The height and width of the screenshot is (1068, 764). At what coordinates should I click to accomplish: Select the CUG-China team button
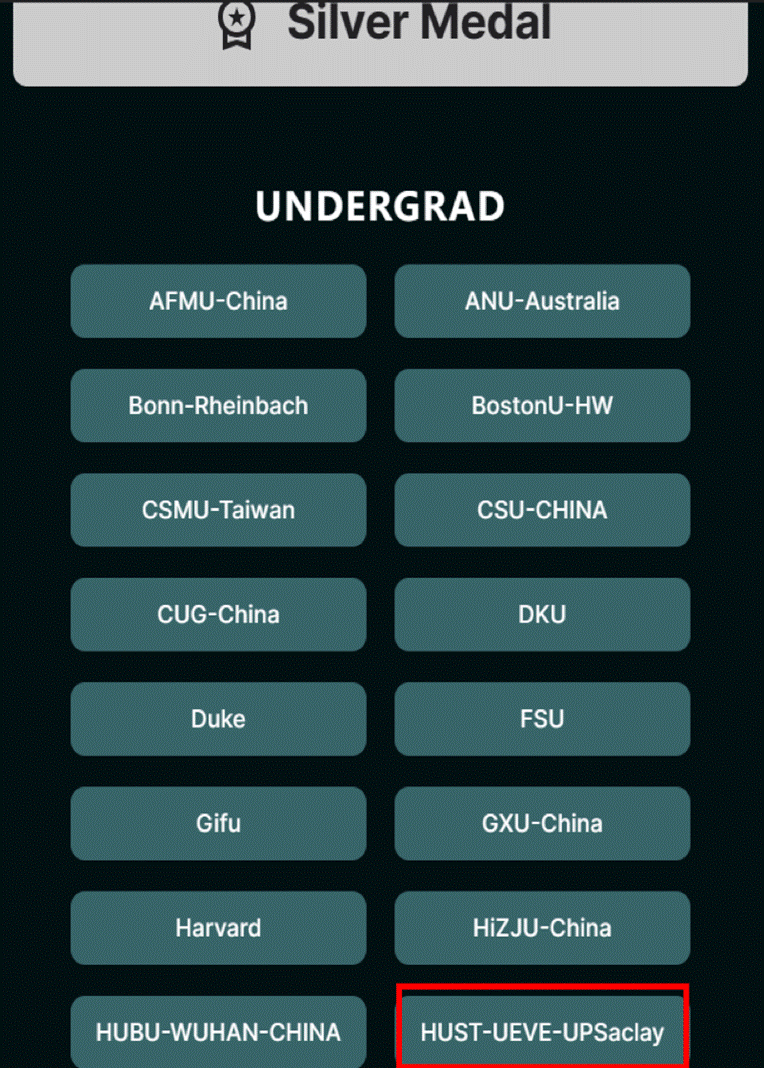pyautogui.click(x=218, y=614)
